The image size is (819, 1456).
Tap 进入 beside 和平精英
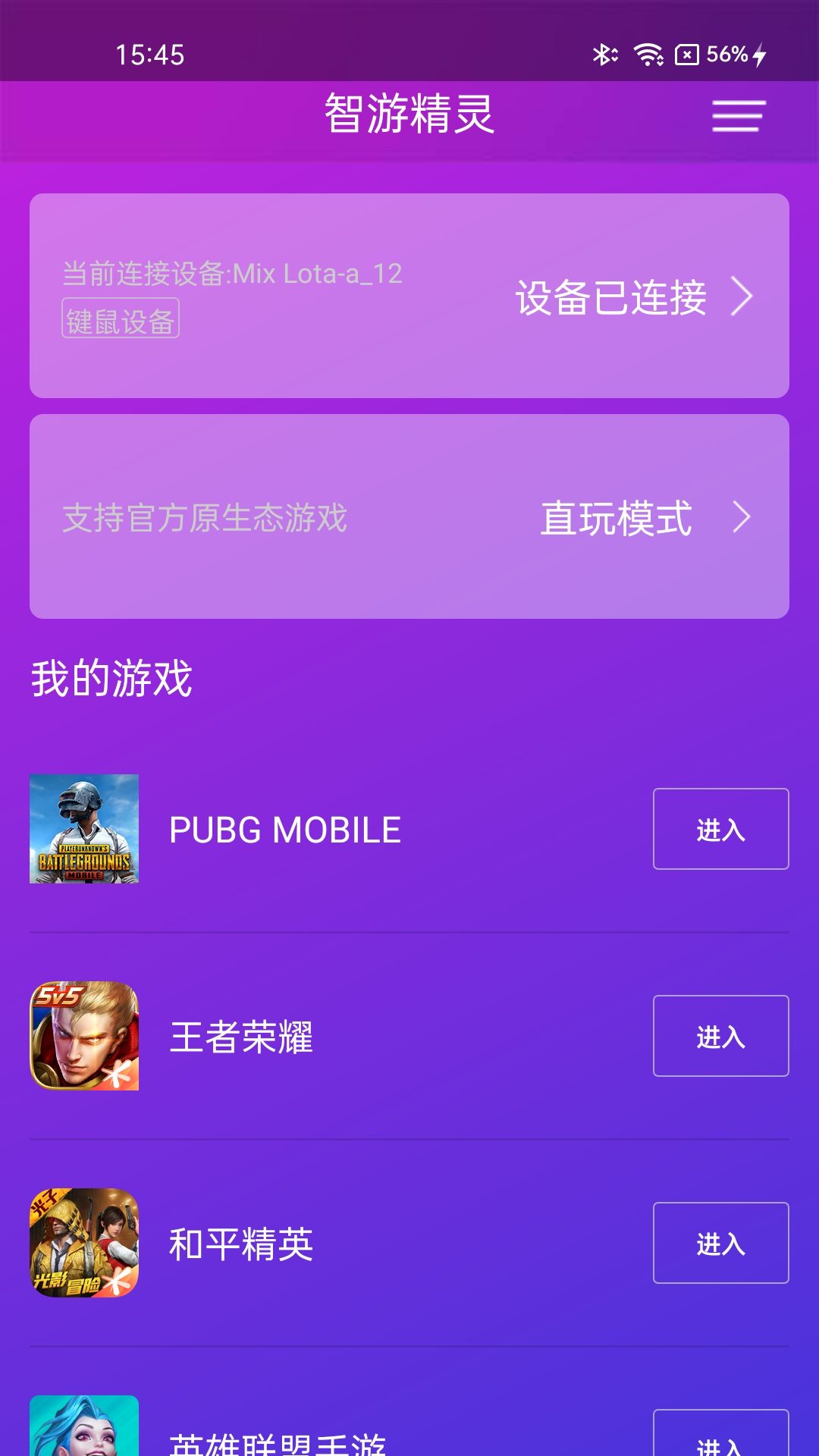click(720, 1244)
